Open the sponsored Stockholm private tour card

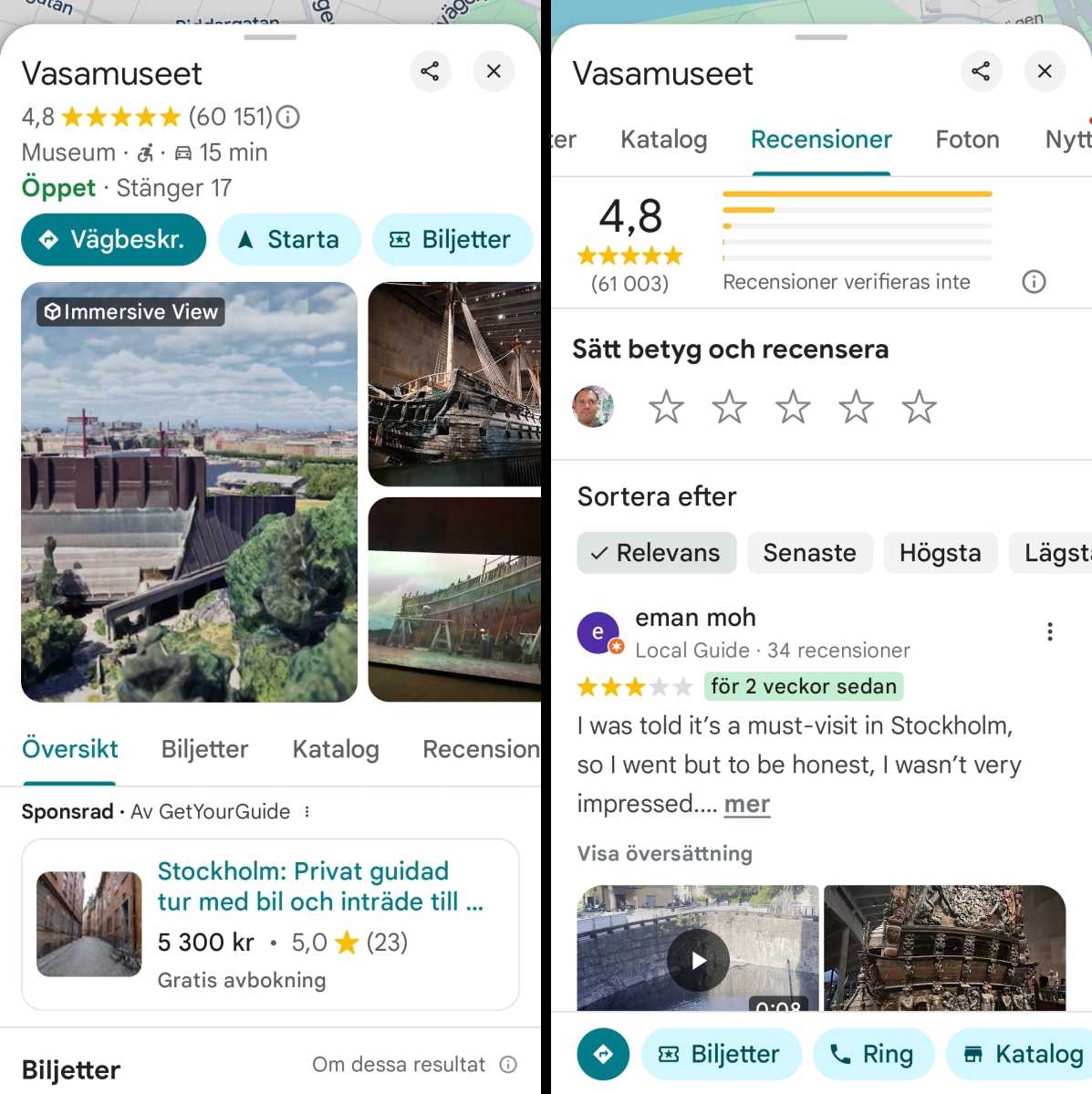[270, 923]
